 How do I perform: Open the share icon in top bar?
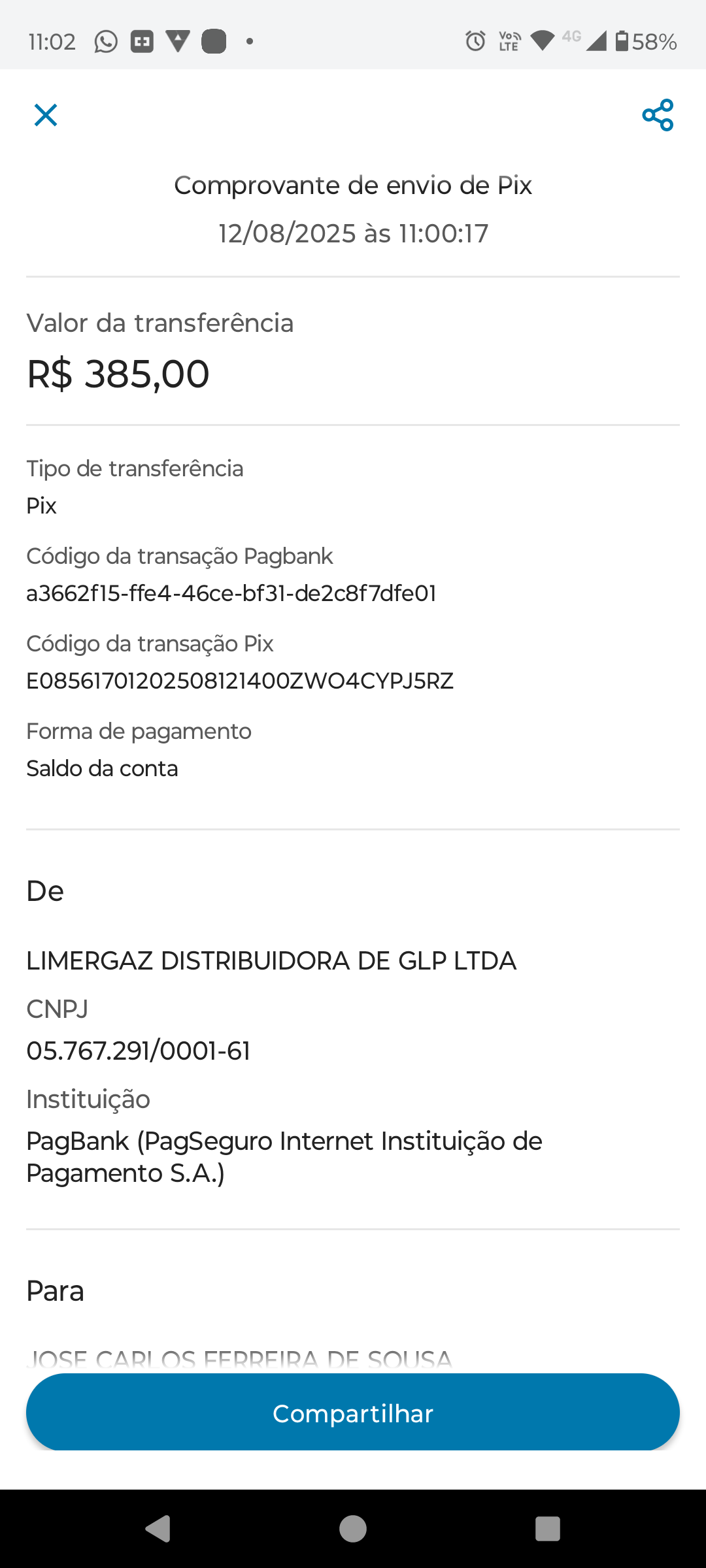(658, 115)
